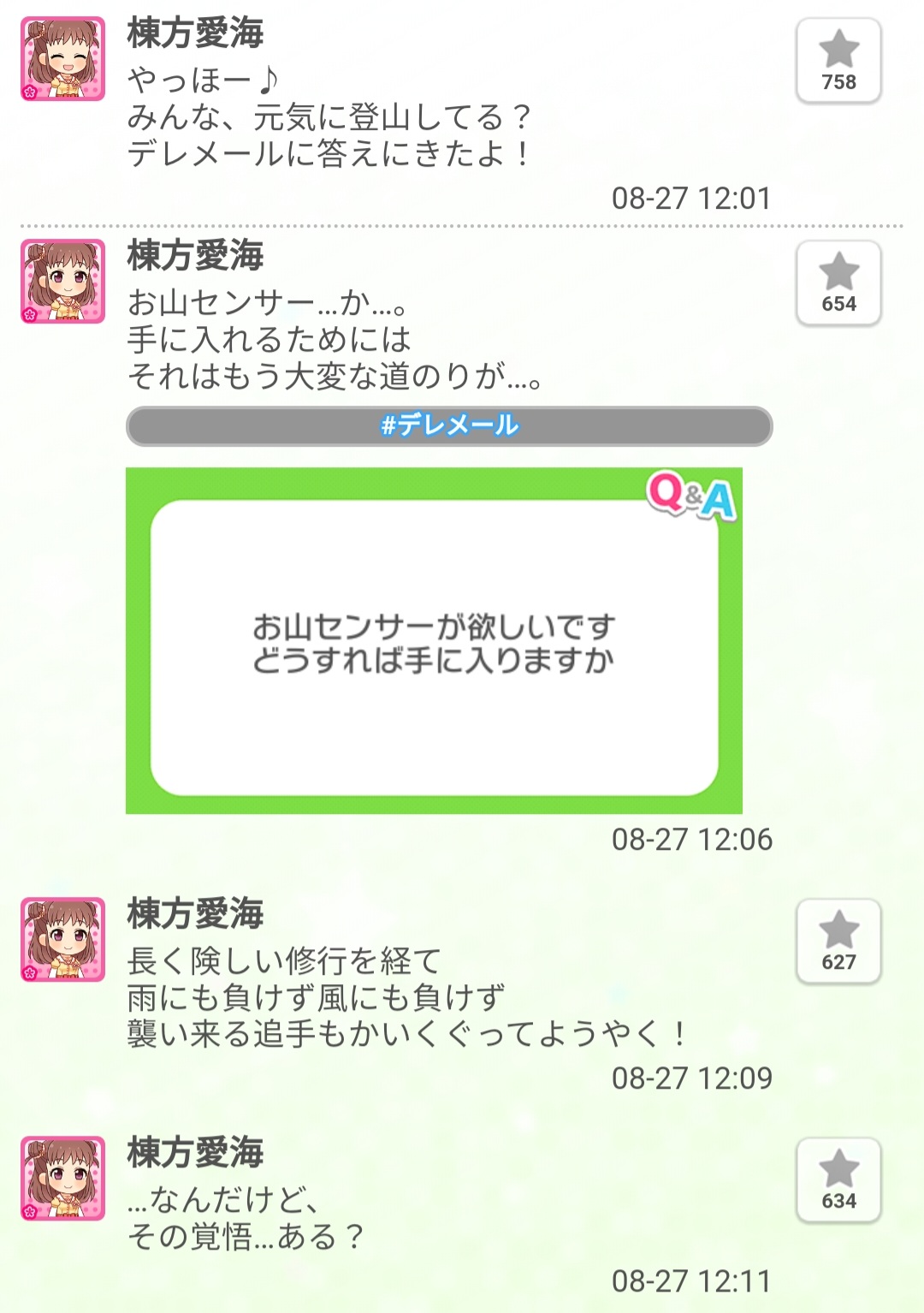Open the green Q&A question card

pyautogui.click(x=434, y=640)
